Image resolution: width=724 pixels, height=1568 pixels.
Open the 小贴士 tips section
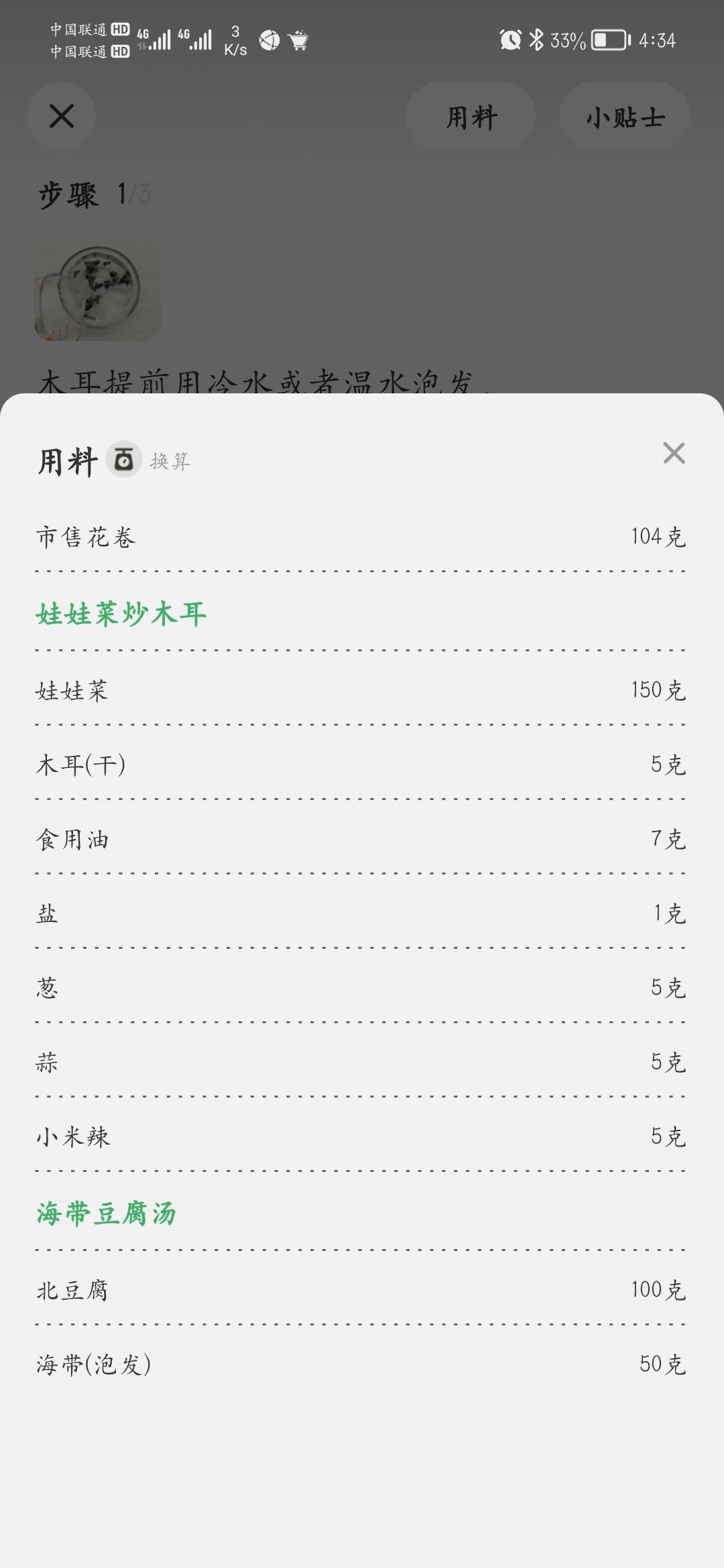(623, 116)
